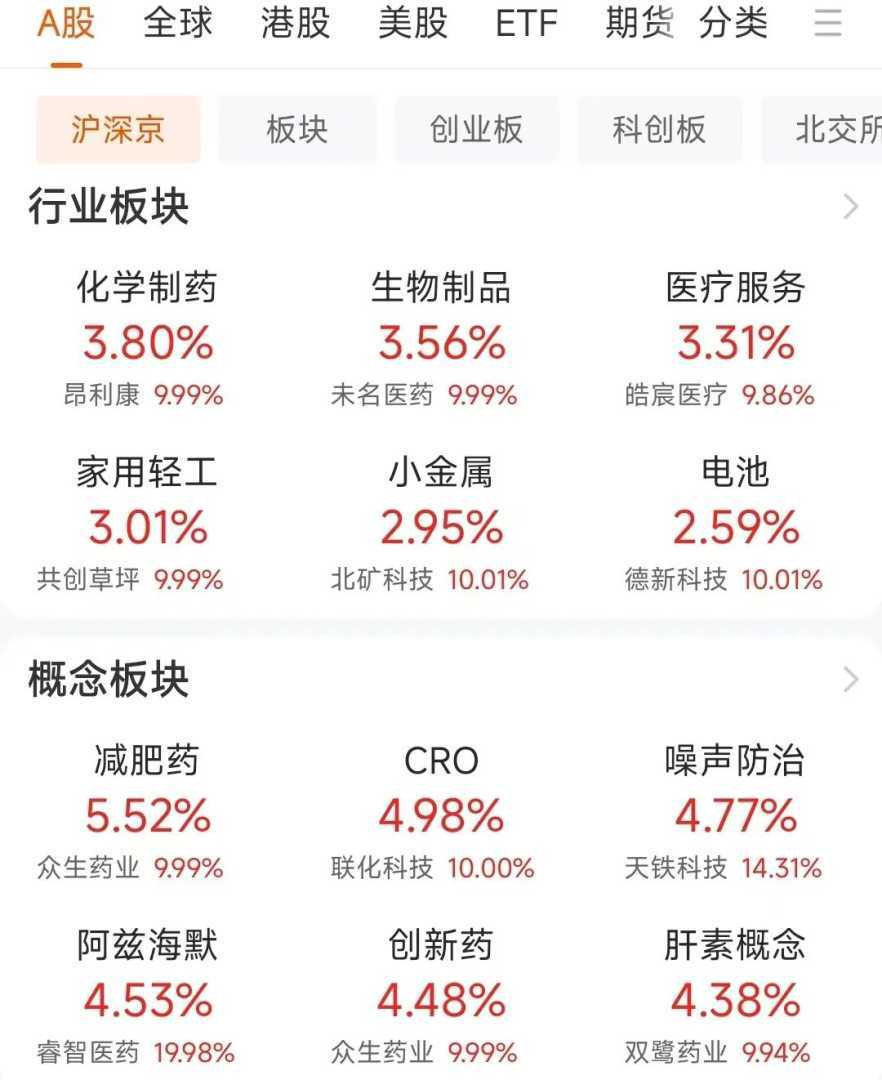Switch to the 港股 tab
The width and height of the screenshot is (882, 1080).
click(x=295, y=24)
